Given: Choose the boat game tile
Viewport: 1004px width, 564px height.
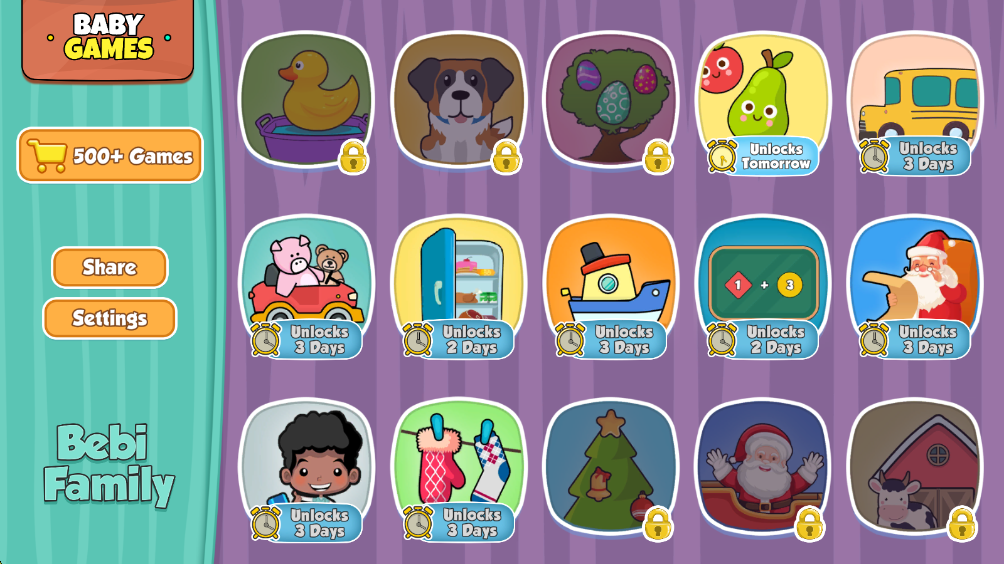Looking at the screenshot, I should [610, 284].
